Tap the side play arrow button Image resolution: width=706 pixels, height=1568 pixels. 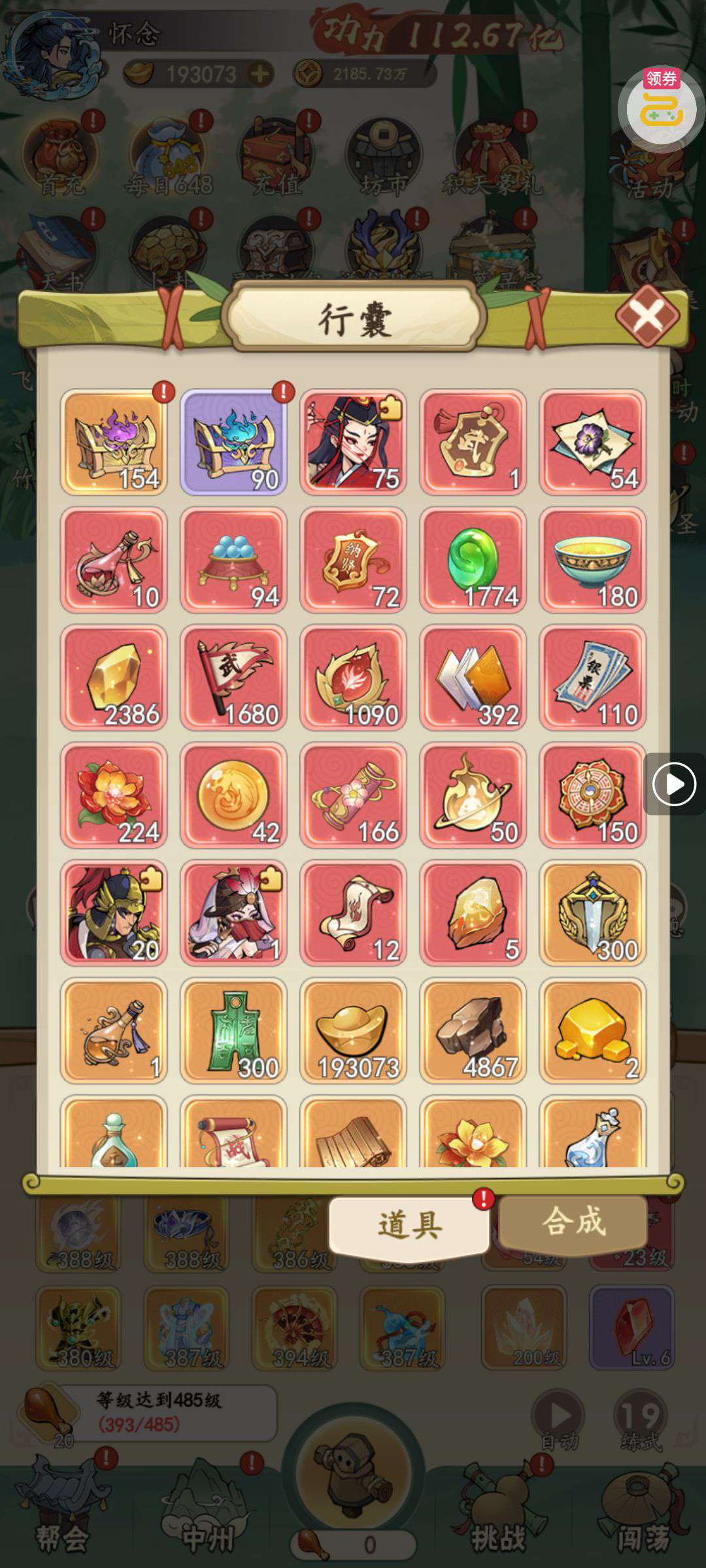(674, 784)
